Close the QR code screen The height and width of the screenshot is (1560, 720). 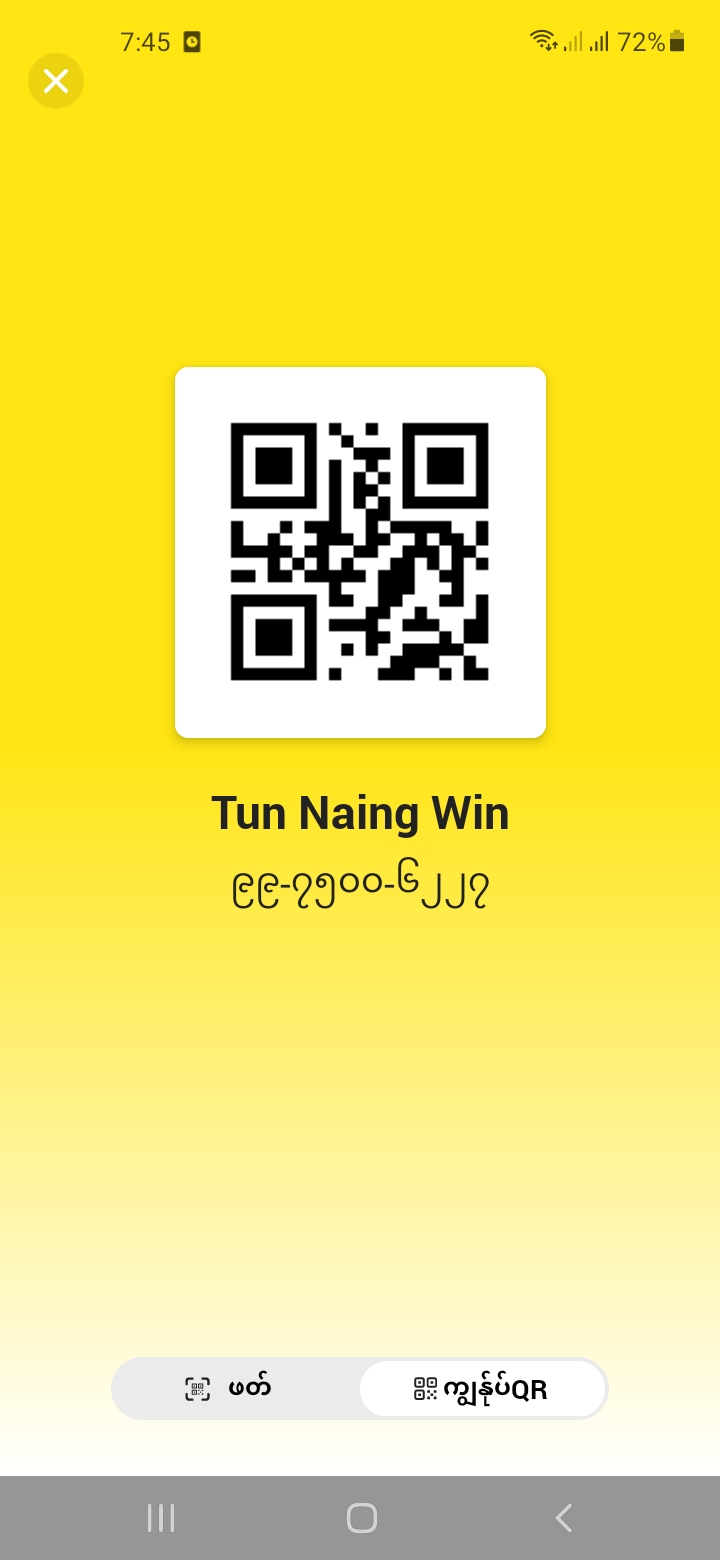[56, 81]
